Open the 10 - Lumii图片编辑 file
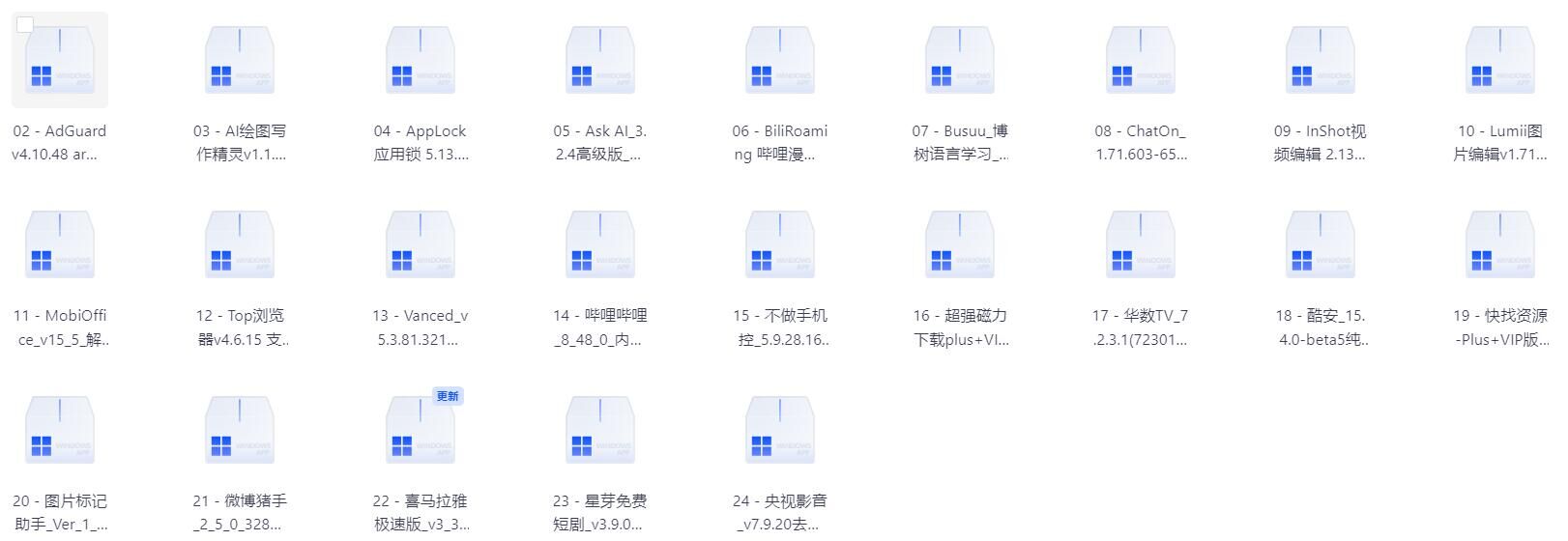Viewport: 1568px width, 541px height. click(x=1499, y=60)
